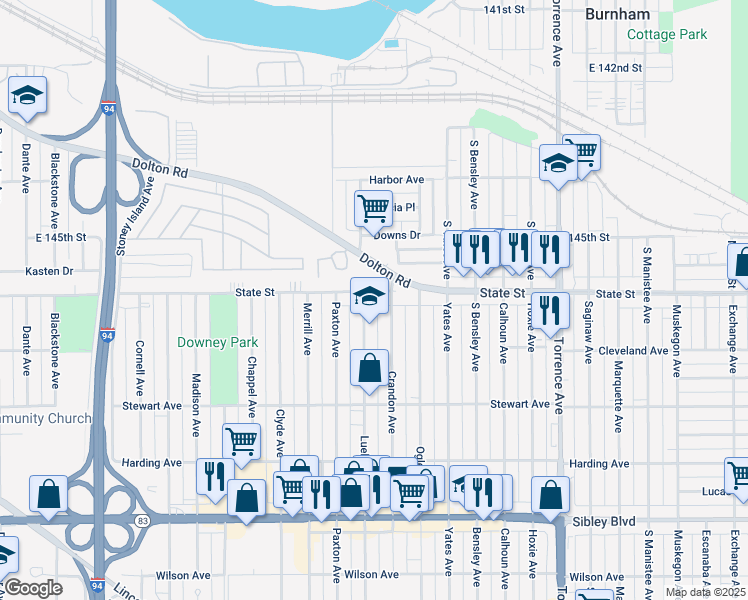This screenshot has width=748, height=600.
Task: Open the restaurant marker below State St at Torrence Ave
Action: (549, 309)
